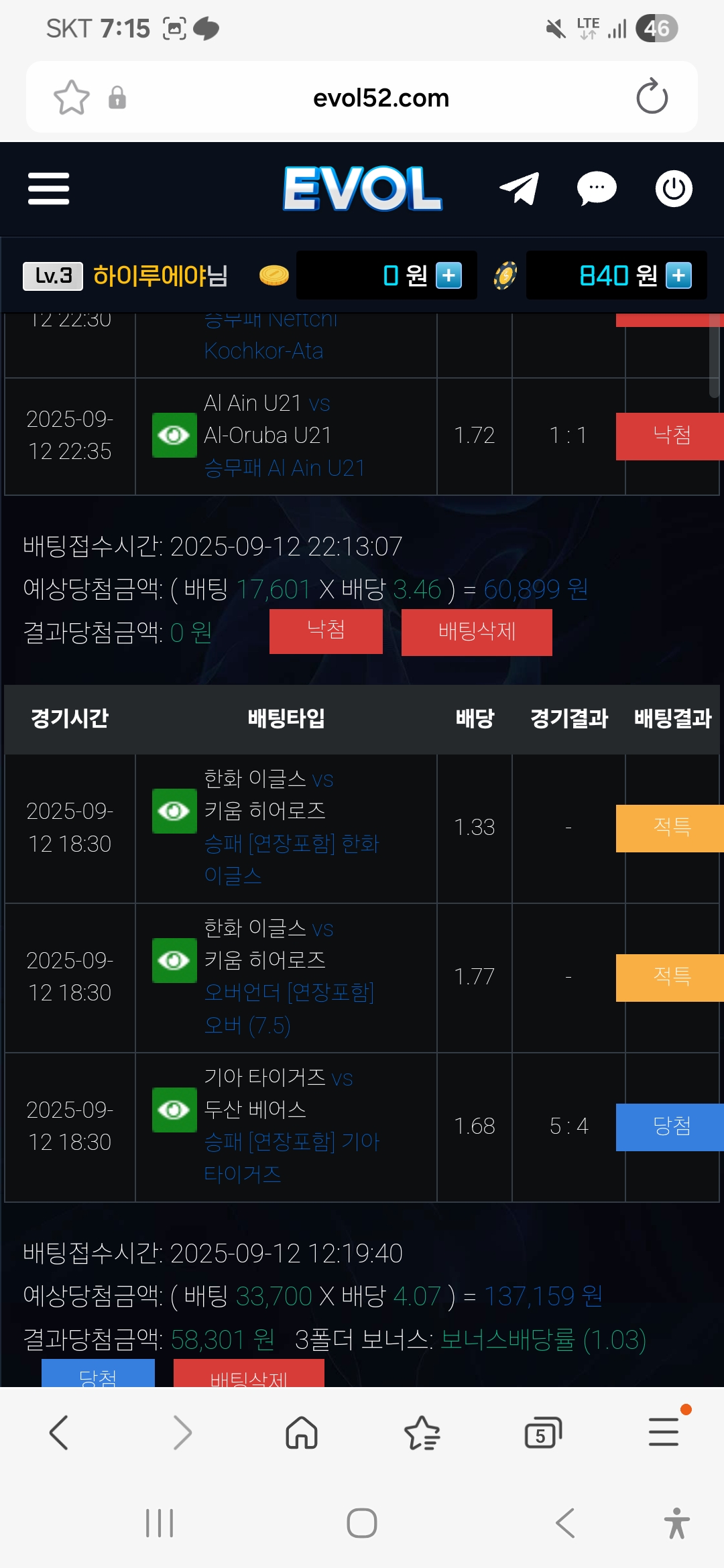724x1568 pixels.
Task: Tap the power logout icon
Action: coord(673,188)
